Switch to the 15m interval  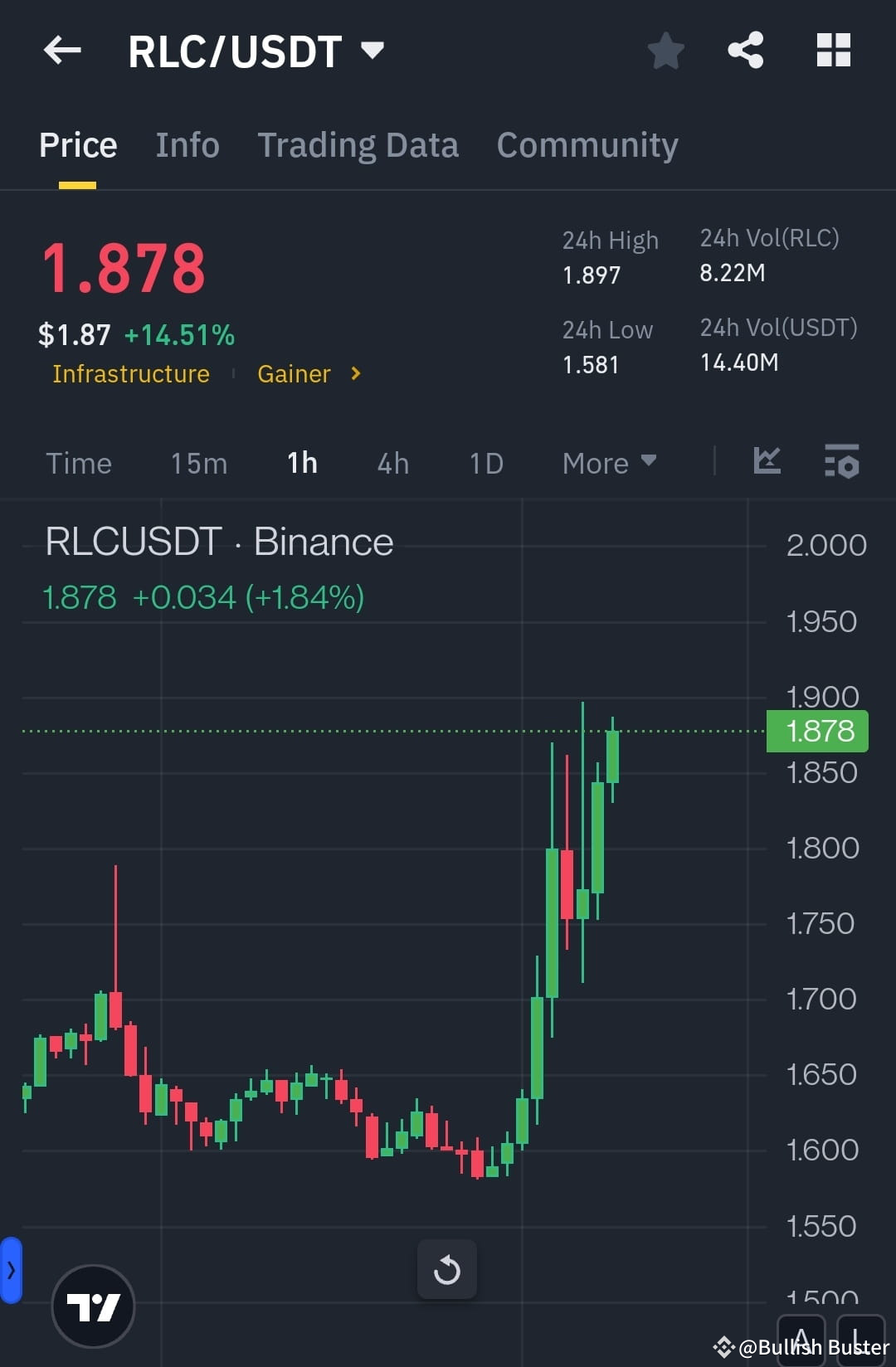198,463
